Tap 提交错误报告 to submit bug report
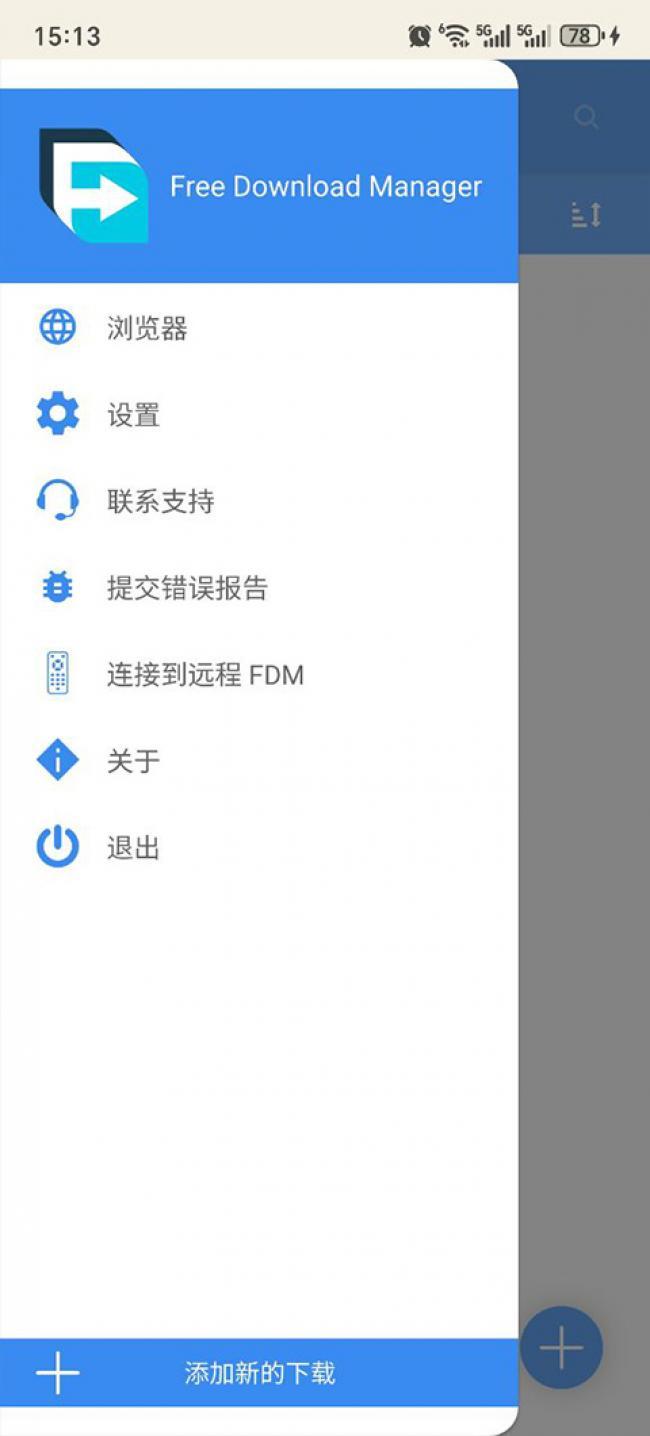650x1436 pixels. (187, 588)
